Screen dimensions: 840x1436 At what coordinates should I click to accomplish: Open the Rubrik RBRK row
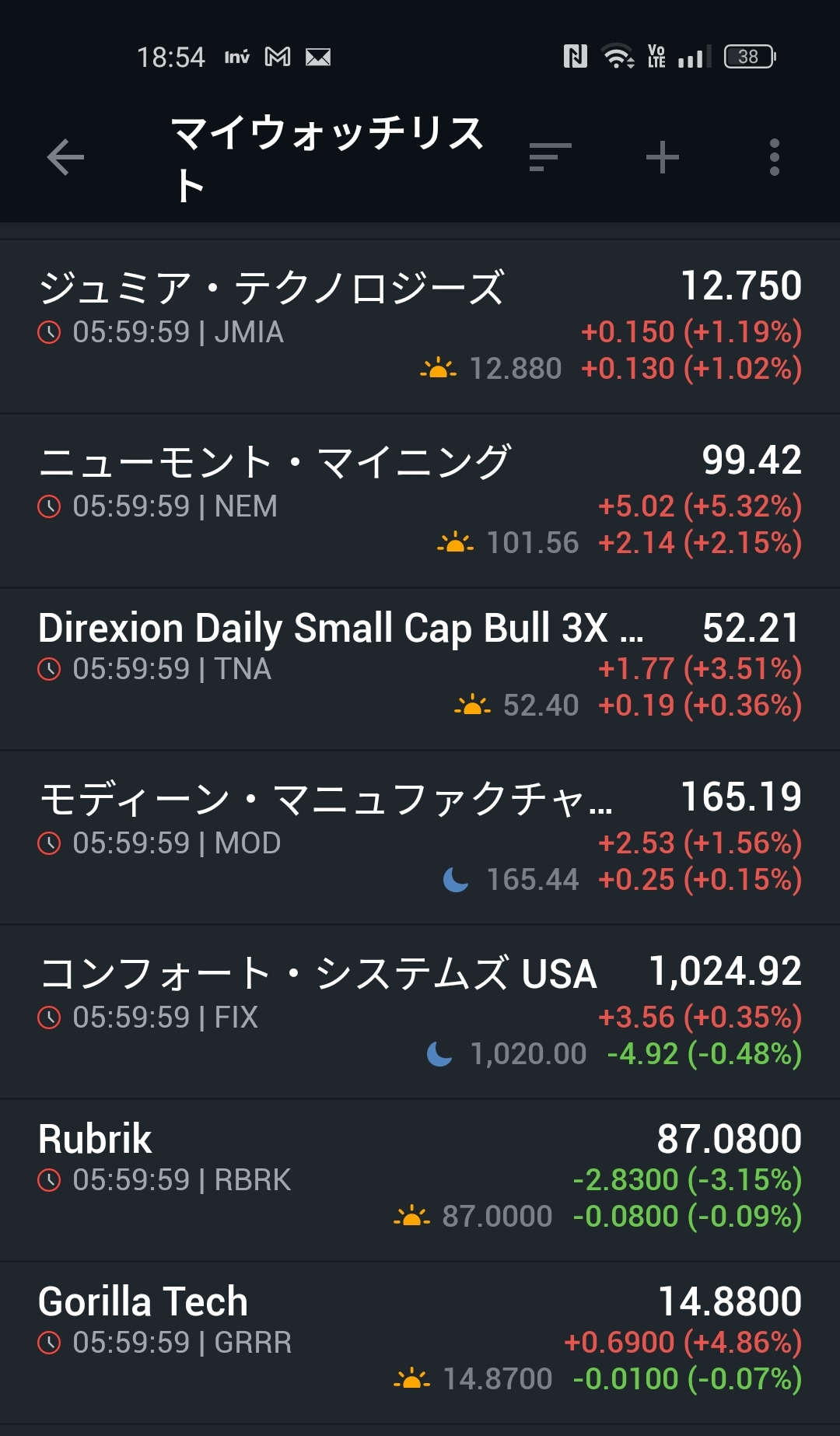(420, 1179)
